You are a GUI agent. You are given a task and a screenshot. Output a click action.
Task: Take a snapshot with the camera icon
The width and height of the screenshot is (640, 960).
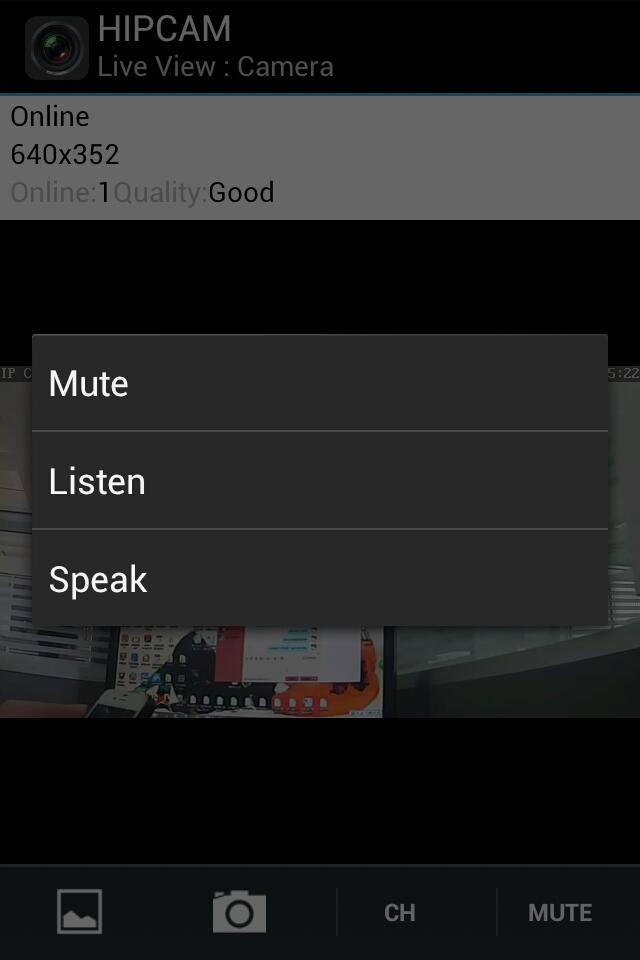pyautogui.click(x=239, y=912)
